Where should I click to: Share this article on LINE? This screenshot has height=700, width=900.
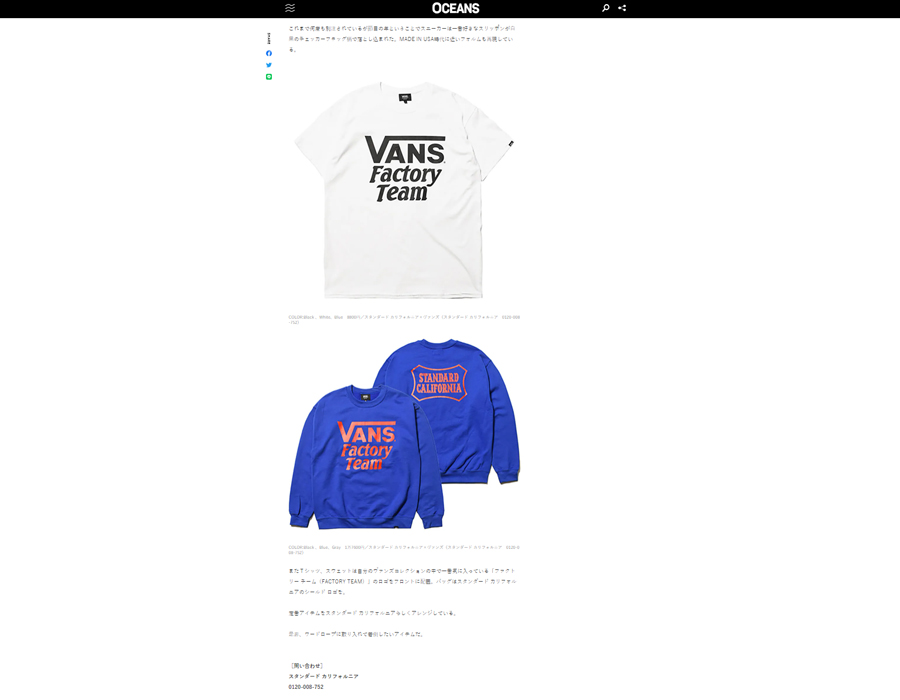(x=269, y=77)
